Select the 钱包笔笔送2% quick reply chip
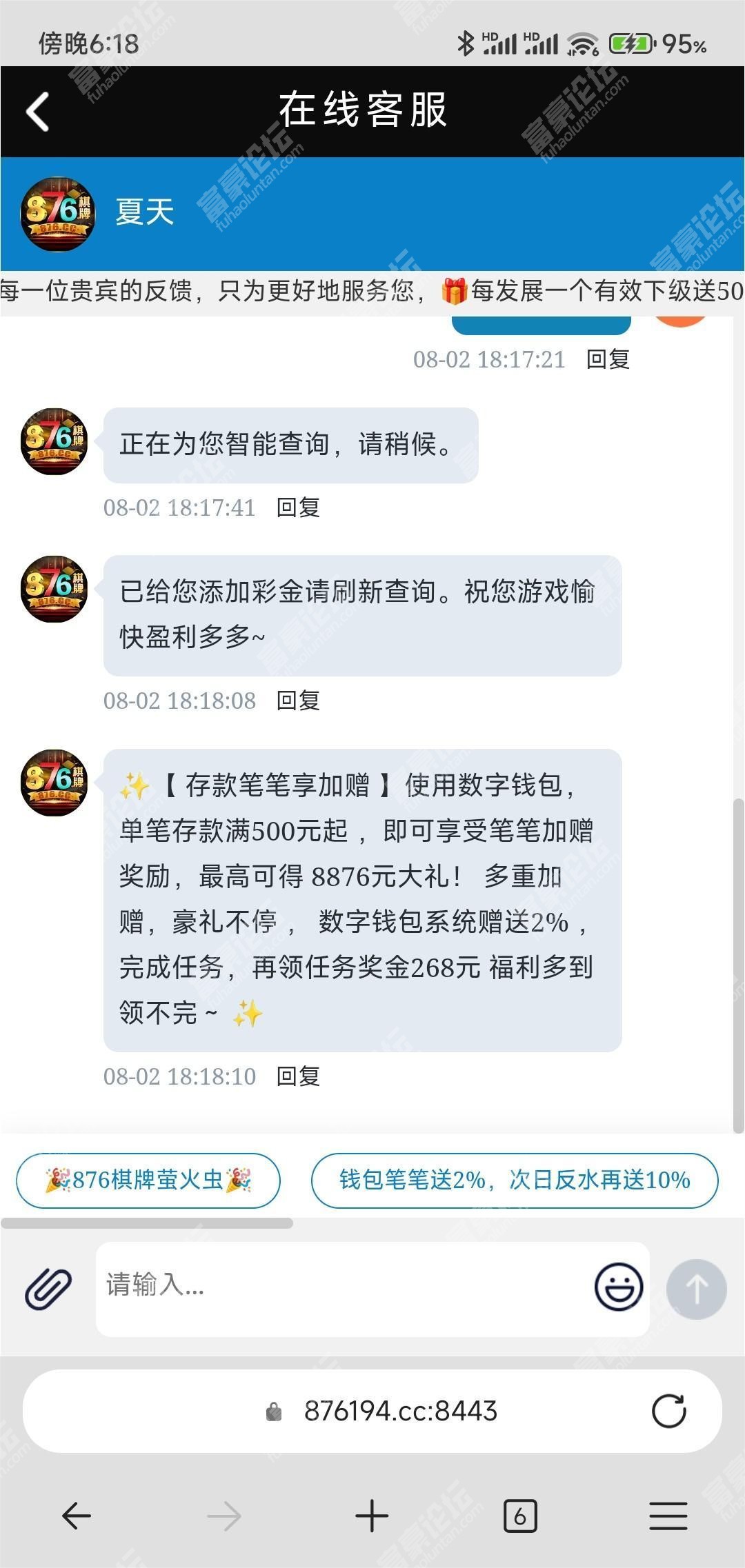This screenshot has height=1568, width=745. (515, 1180)
